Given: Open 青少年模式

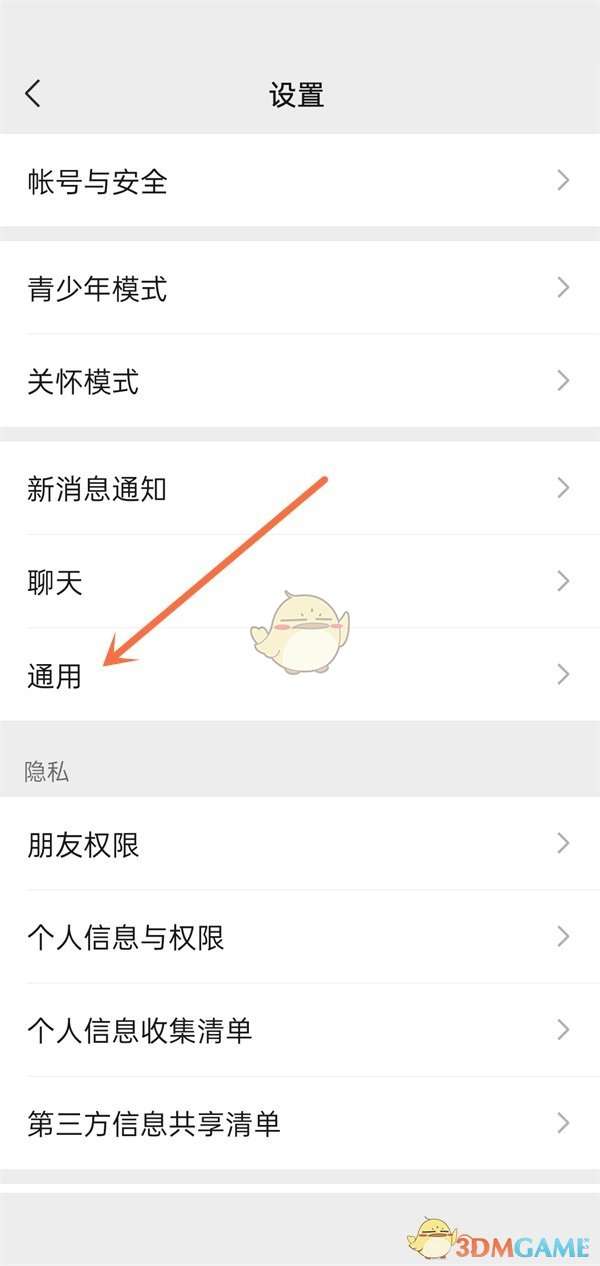Looking at the screenshot, I should [x=300, y=289].
